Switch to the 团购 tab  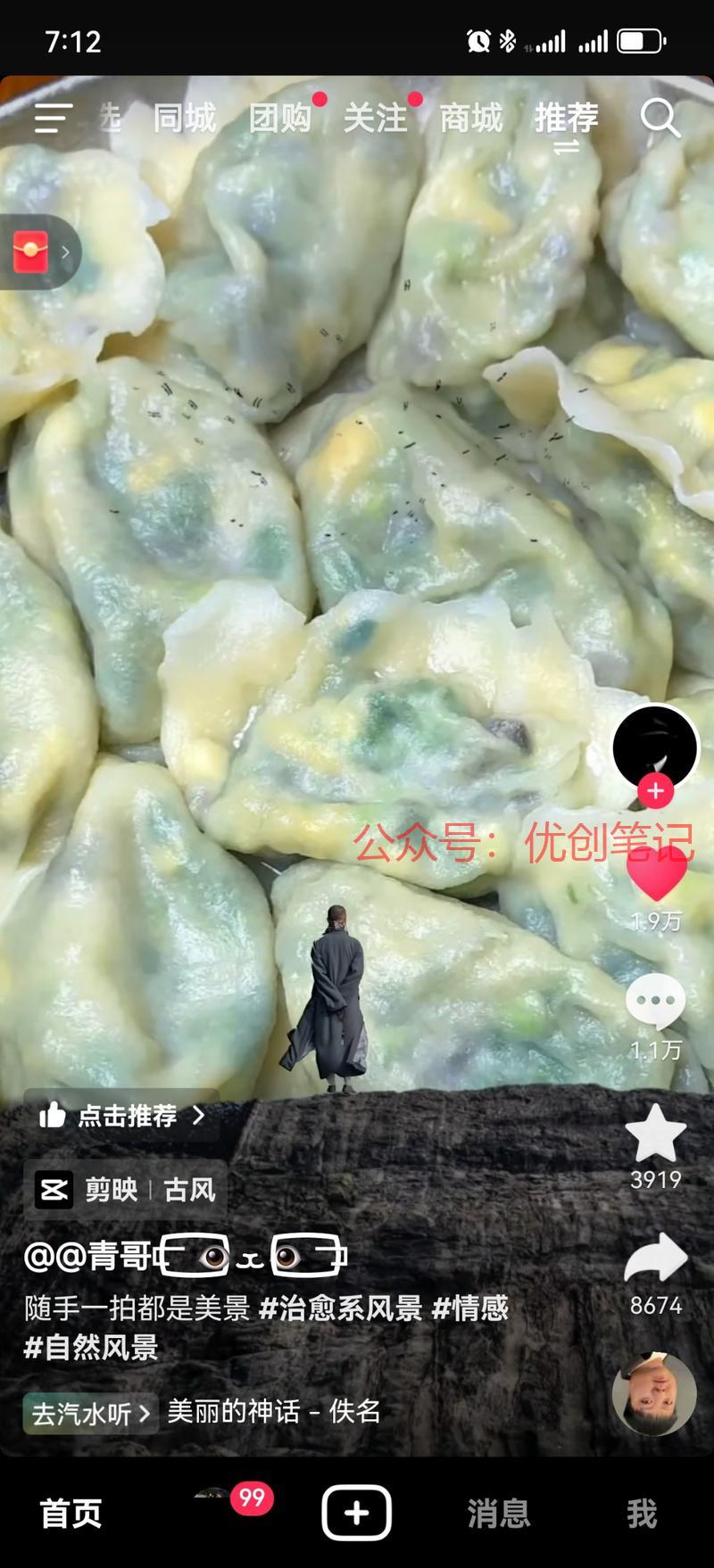(279, 118)
